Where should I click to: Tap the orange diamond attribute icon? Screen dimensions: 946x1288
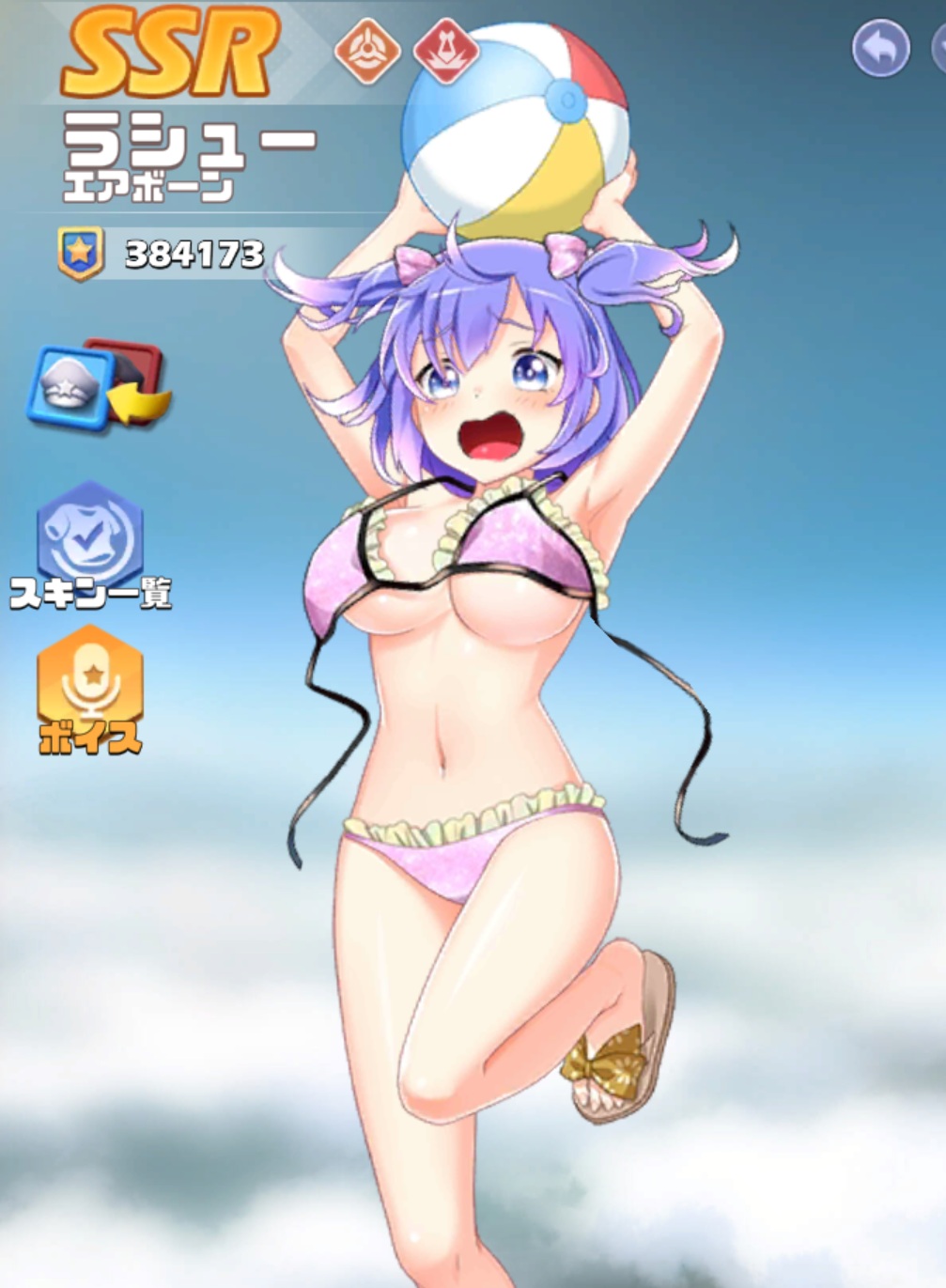[x=367, y=50]
